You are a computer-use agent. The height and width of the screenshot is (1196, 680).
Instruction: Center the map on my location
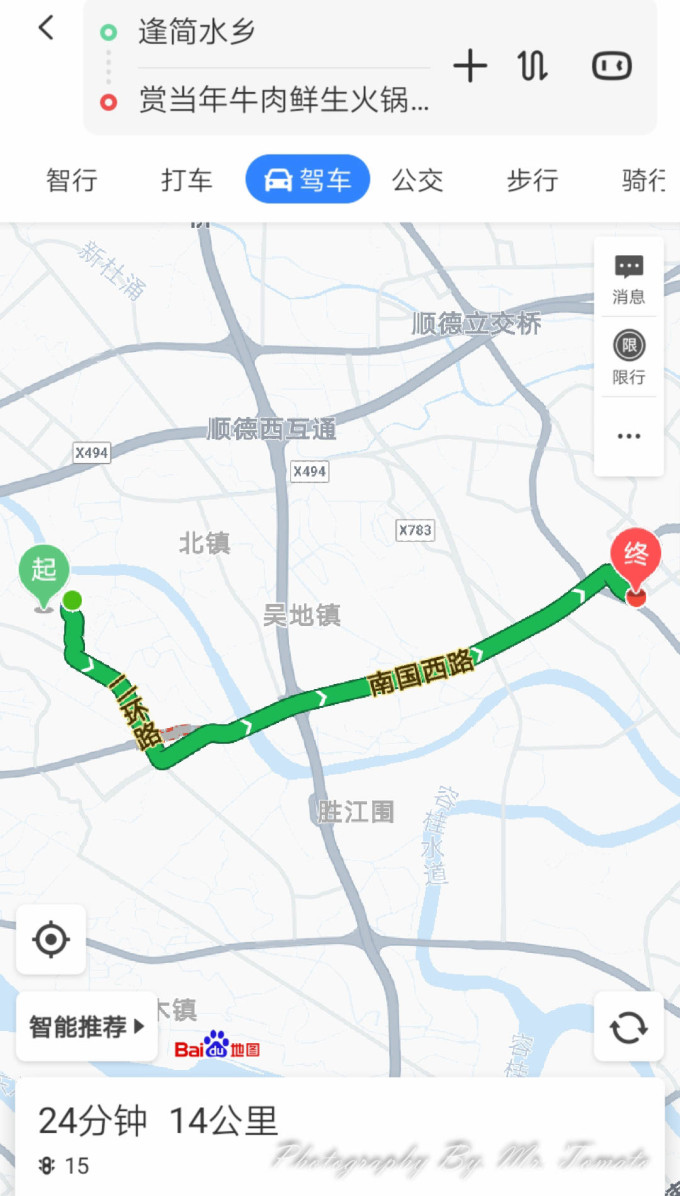pos(51,939)
